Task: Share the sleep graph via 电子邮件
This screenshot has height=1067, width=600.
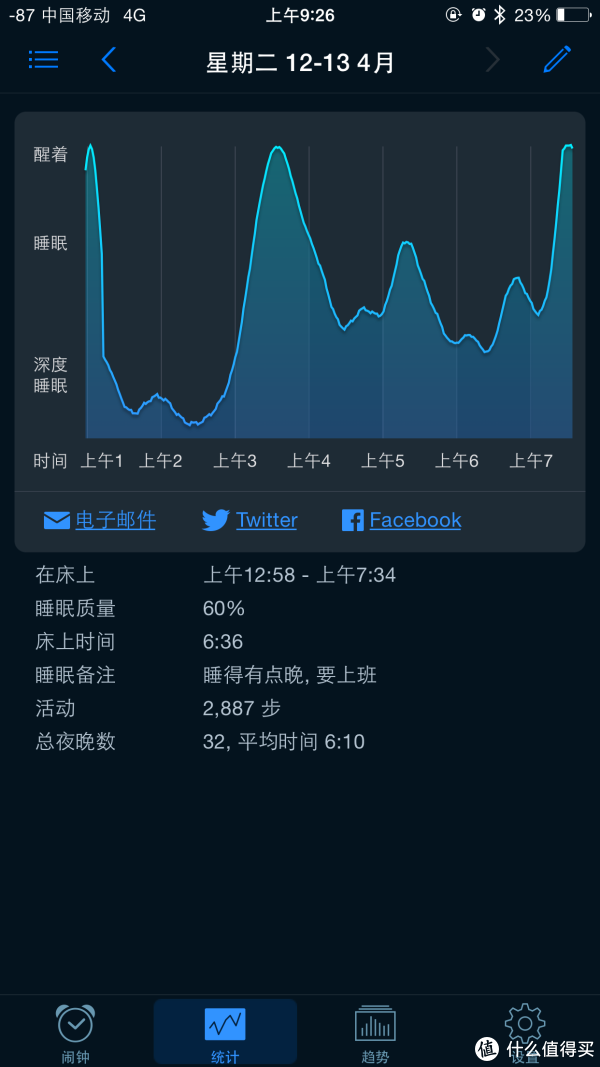Action: [100, 521]
